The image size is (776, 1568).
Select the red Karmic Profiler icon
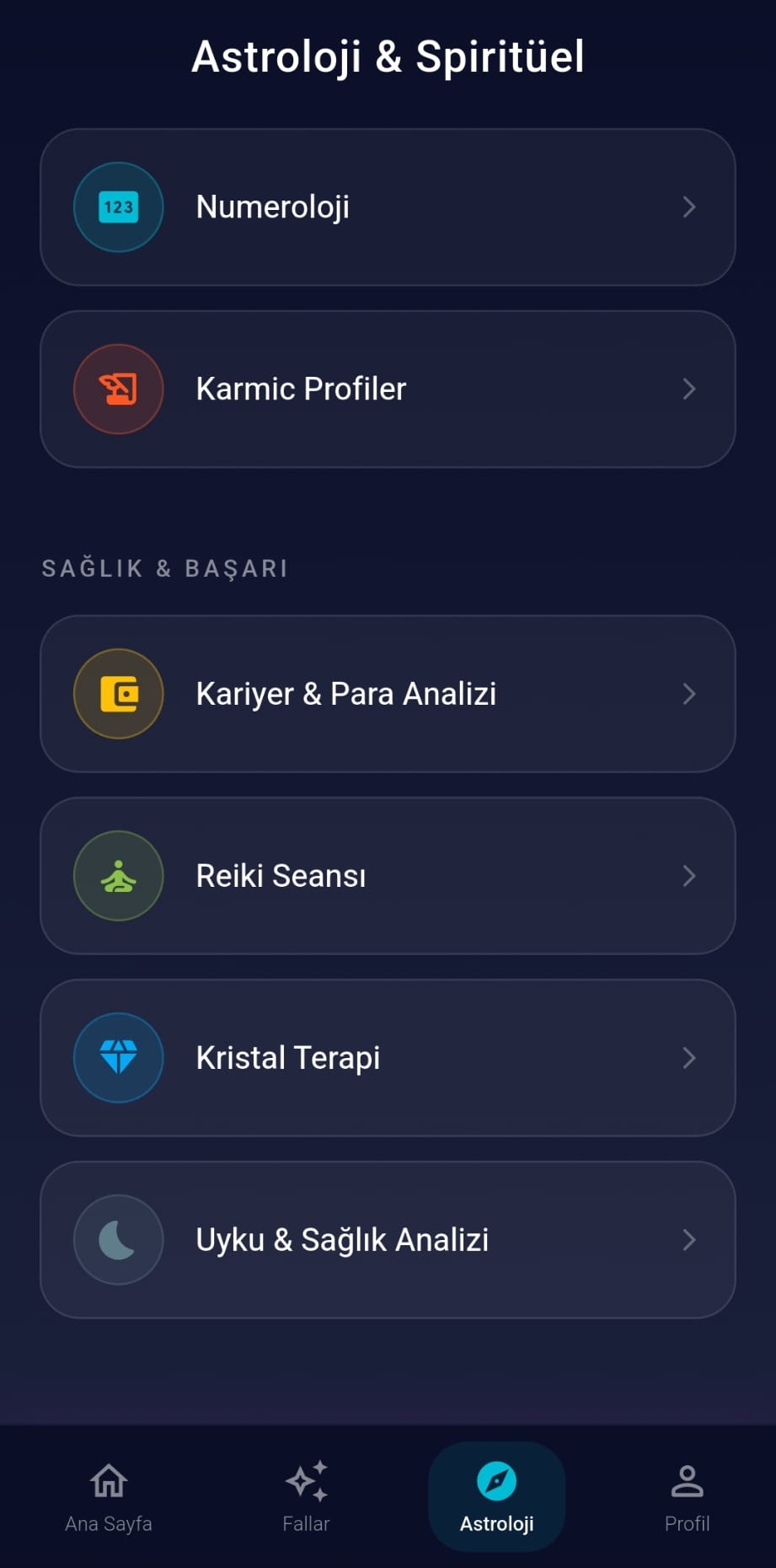(x=118, y=389)
